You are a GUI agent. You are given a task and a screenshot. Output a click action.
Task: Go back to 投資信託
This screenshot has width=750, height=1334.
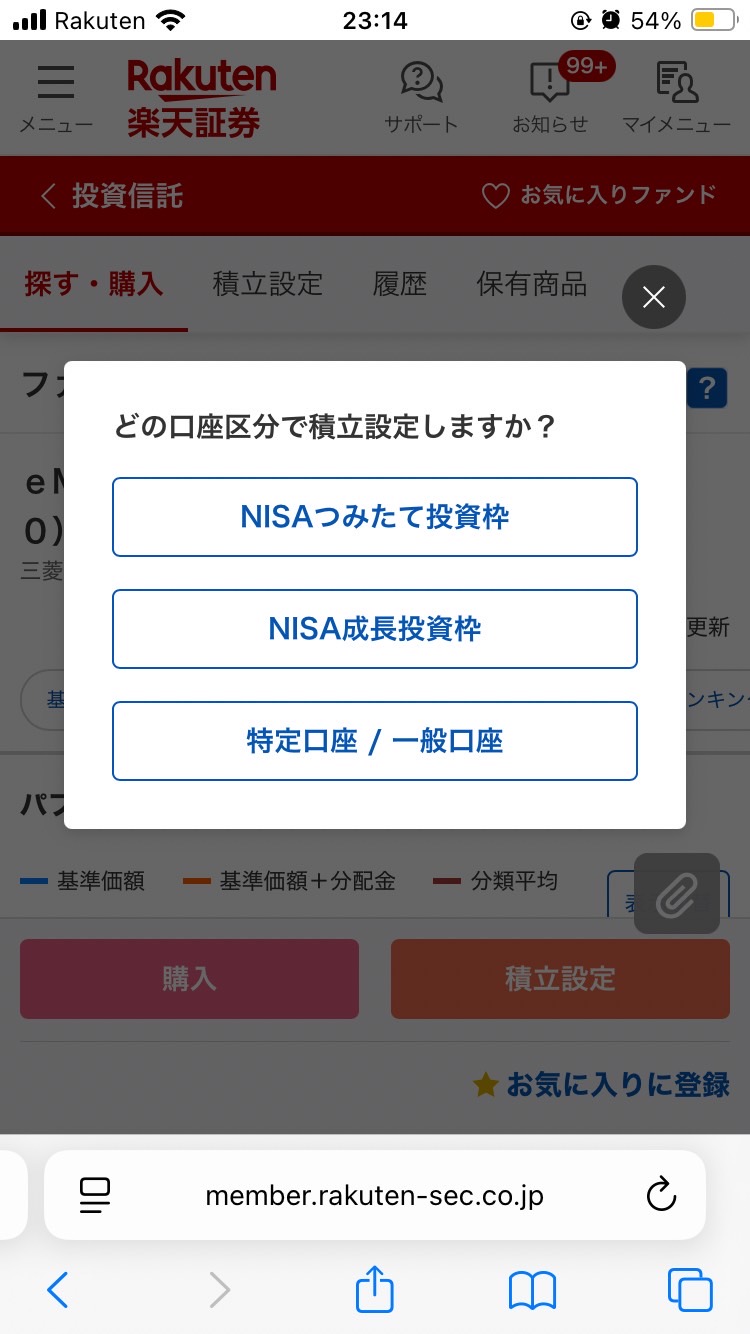click(110, 195)
